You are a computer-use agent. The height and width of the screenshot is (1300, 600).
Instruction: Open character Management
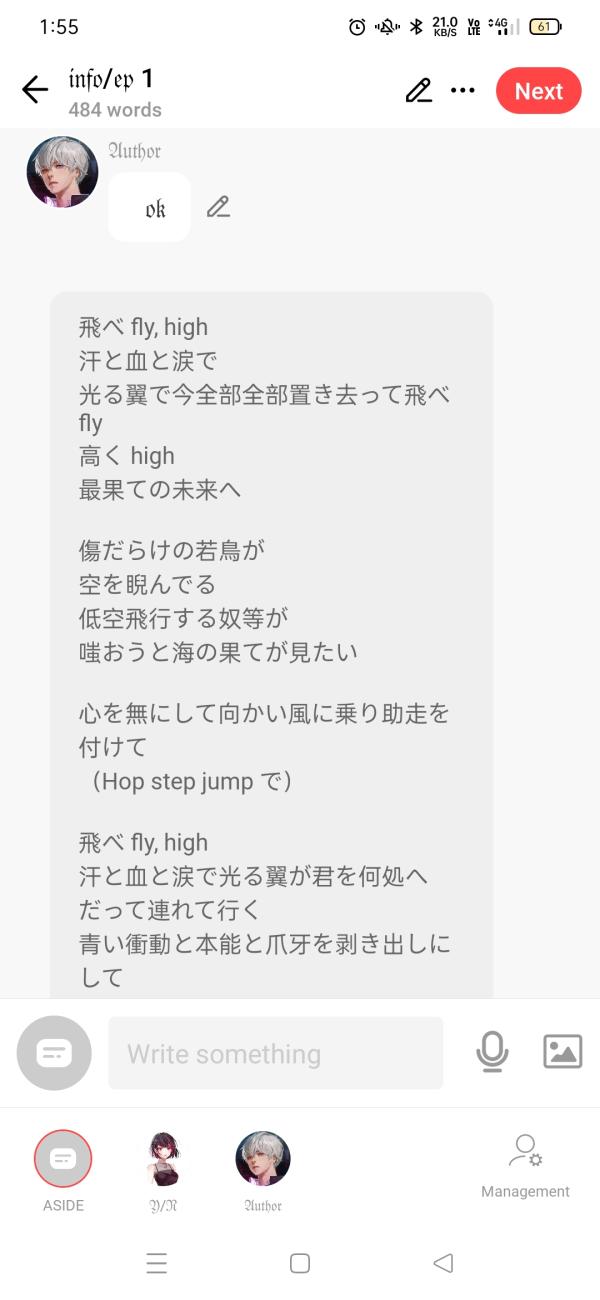pos(525,1166)
